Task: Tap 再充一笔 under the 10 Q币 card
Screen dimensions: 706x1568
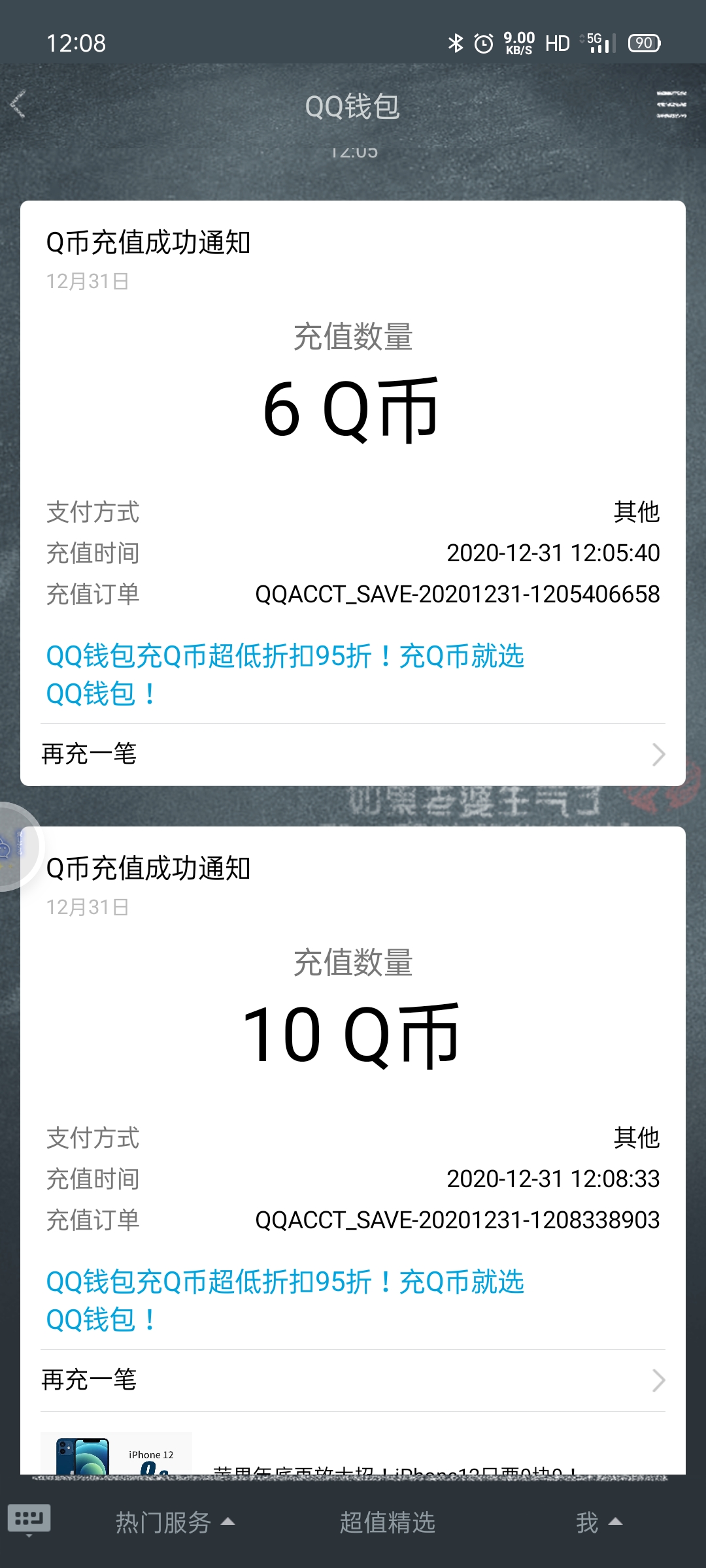Action: [x=353, y=1380]
